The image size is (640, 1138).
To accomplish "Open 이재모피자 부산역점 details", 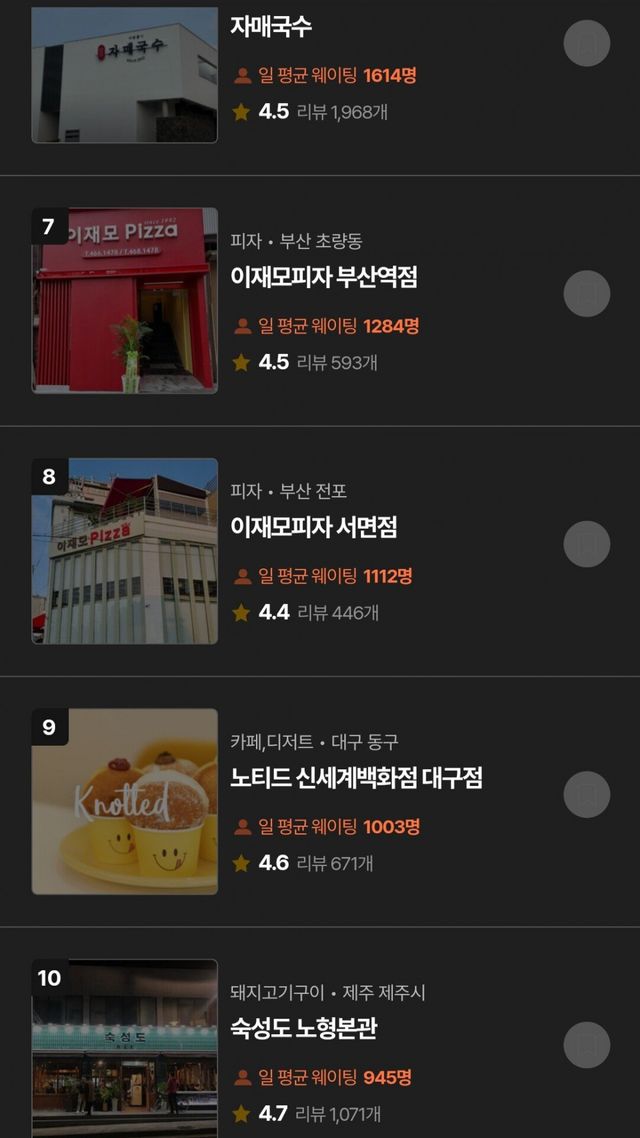I will point(323,277).
